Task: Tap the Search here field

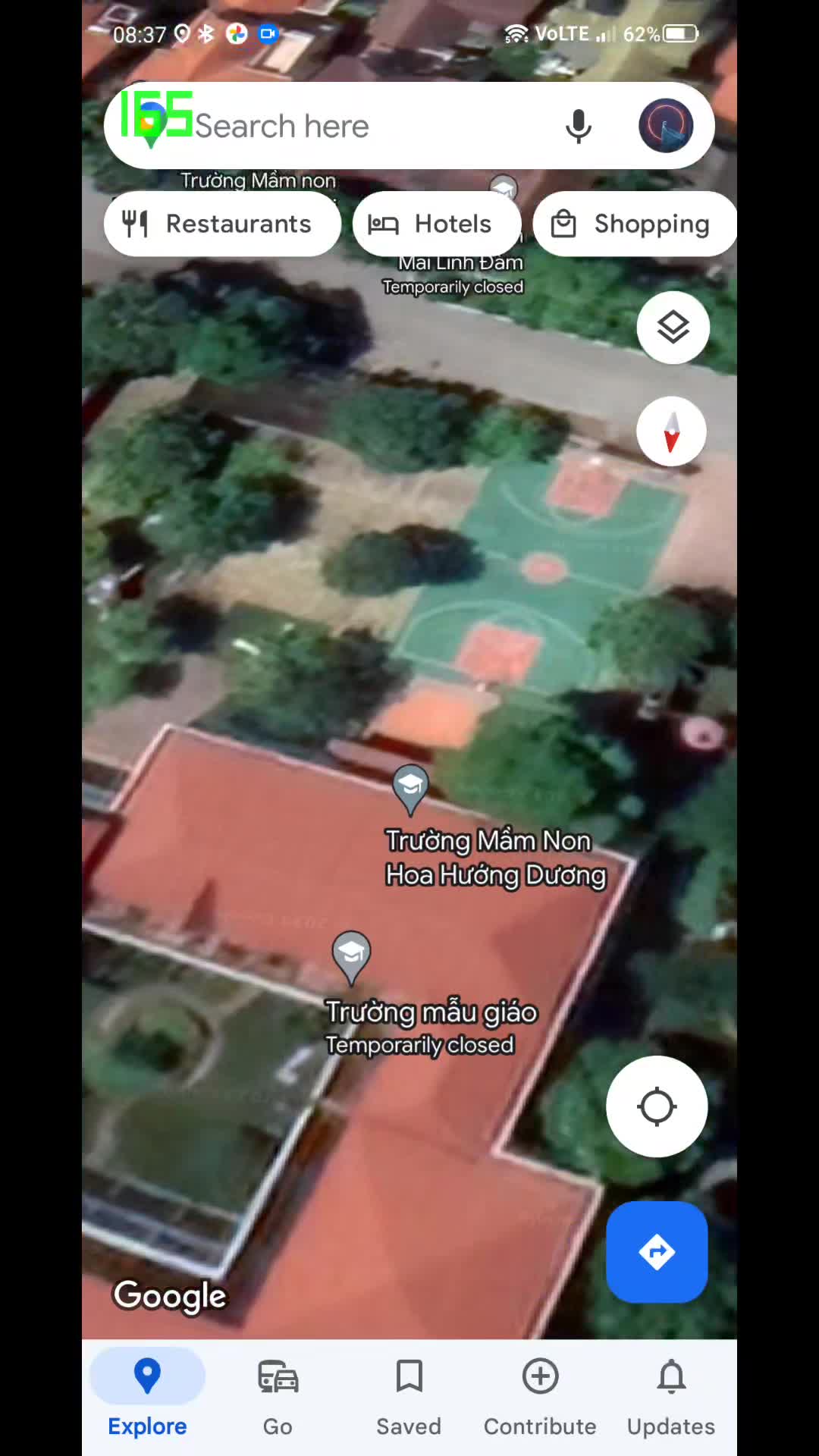Action: click(x=341, y=126)
